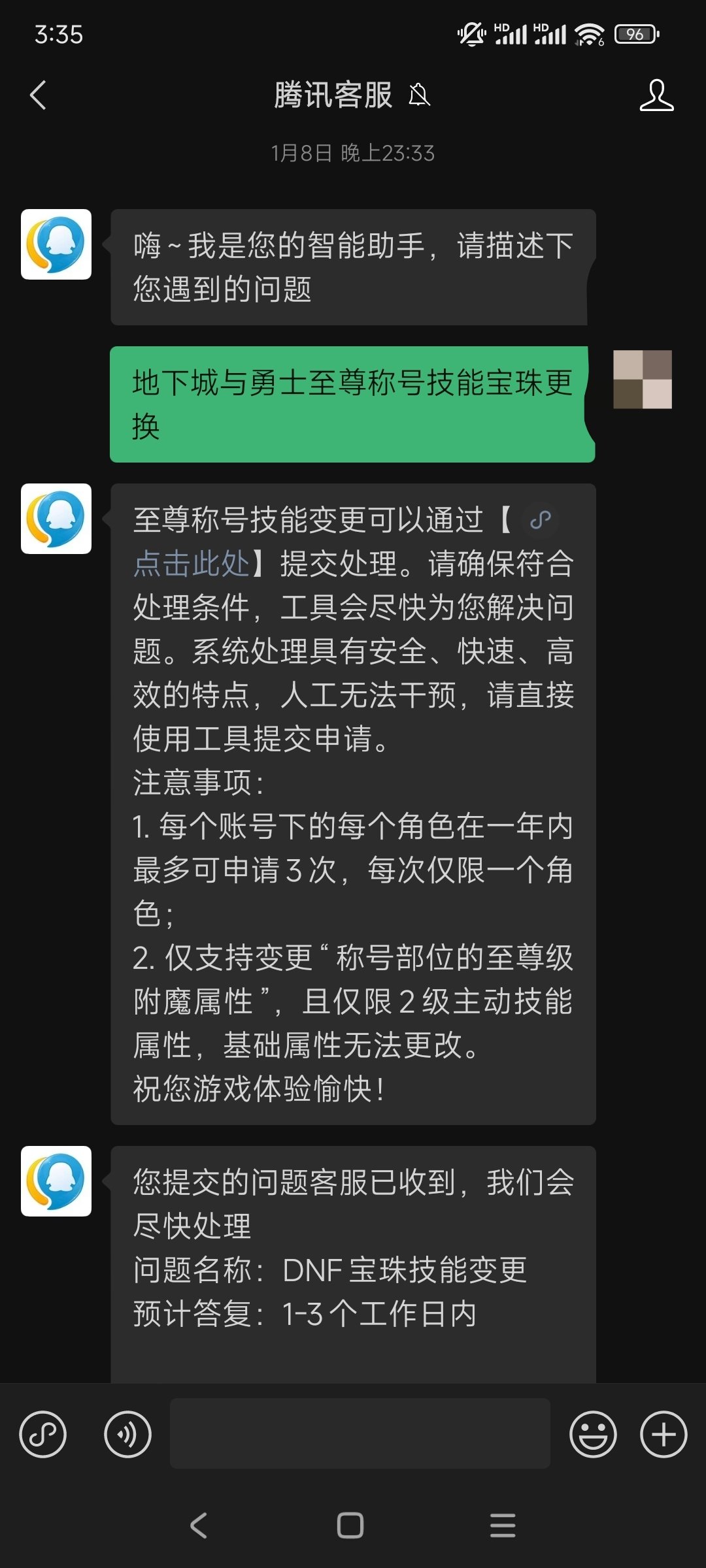Viewport: 706px width, 1568px height.
Task: Open the 点击此处 link
Action: [x=191, y=563]
